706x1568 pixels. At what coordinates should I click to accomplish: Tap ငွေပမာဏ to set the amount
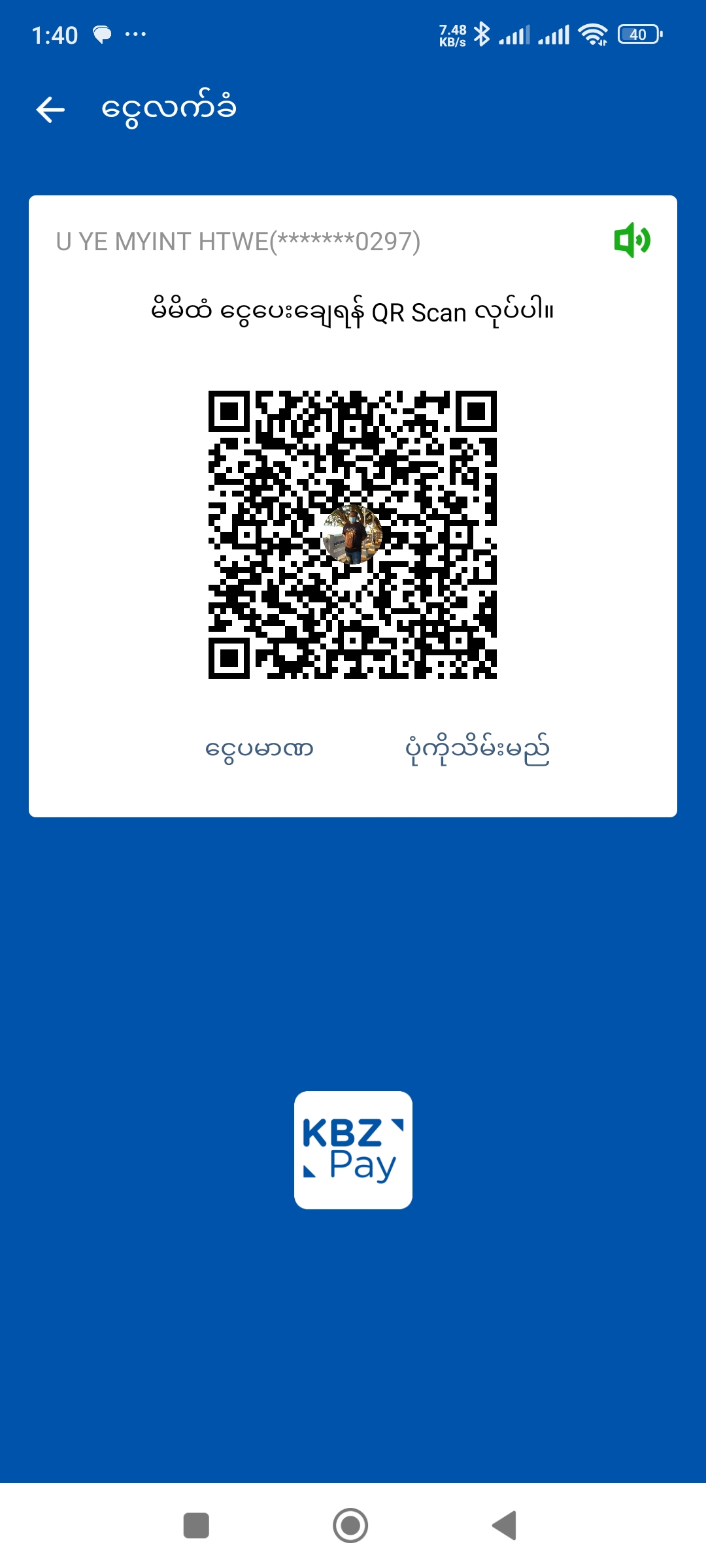point(260,749)
